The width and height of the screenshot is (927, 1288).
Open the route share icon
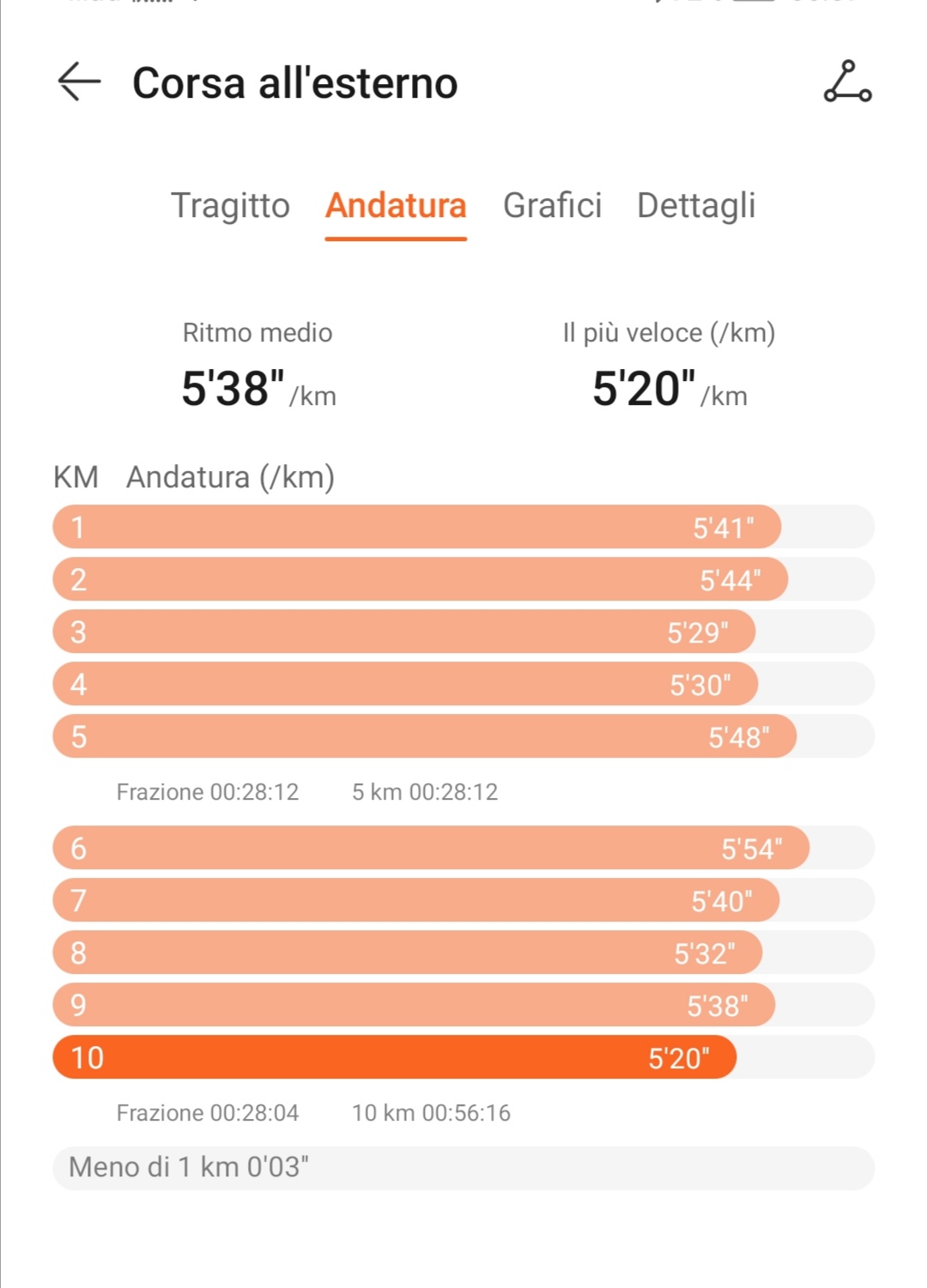coord(847,82)
